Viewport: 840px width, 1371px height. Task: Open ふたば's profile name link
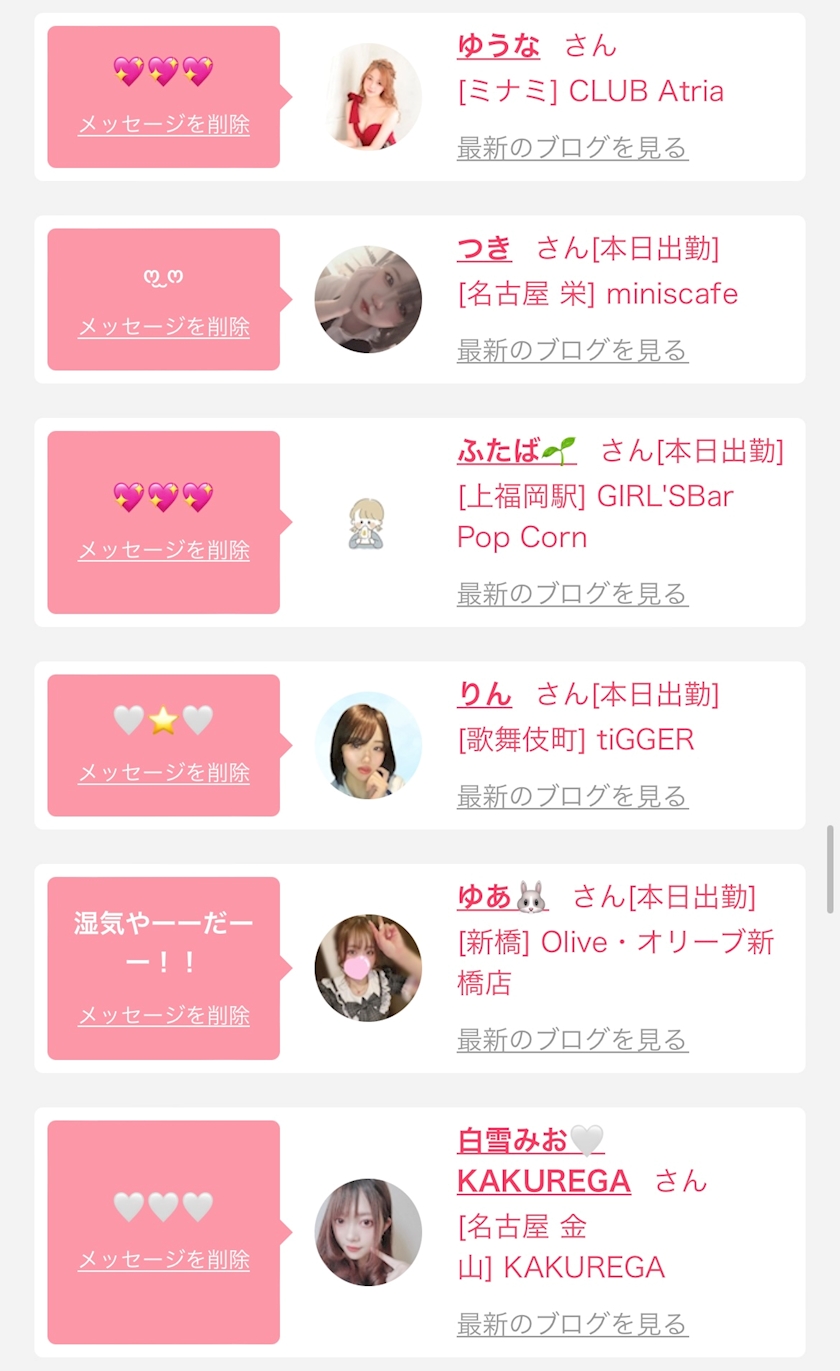coord(516,451)
